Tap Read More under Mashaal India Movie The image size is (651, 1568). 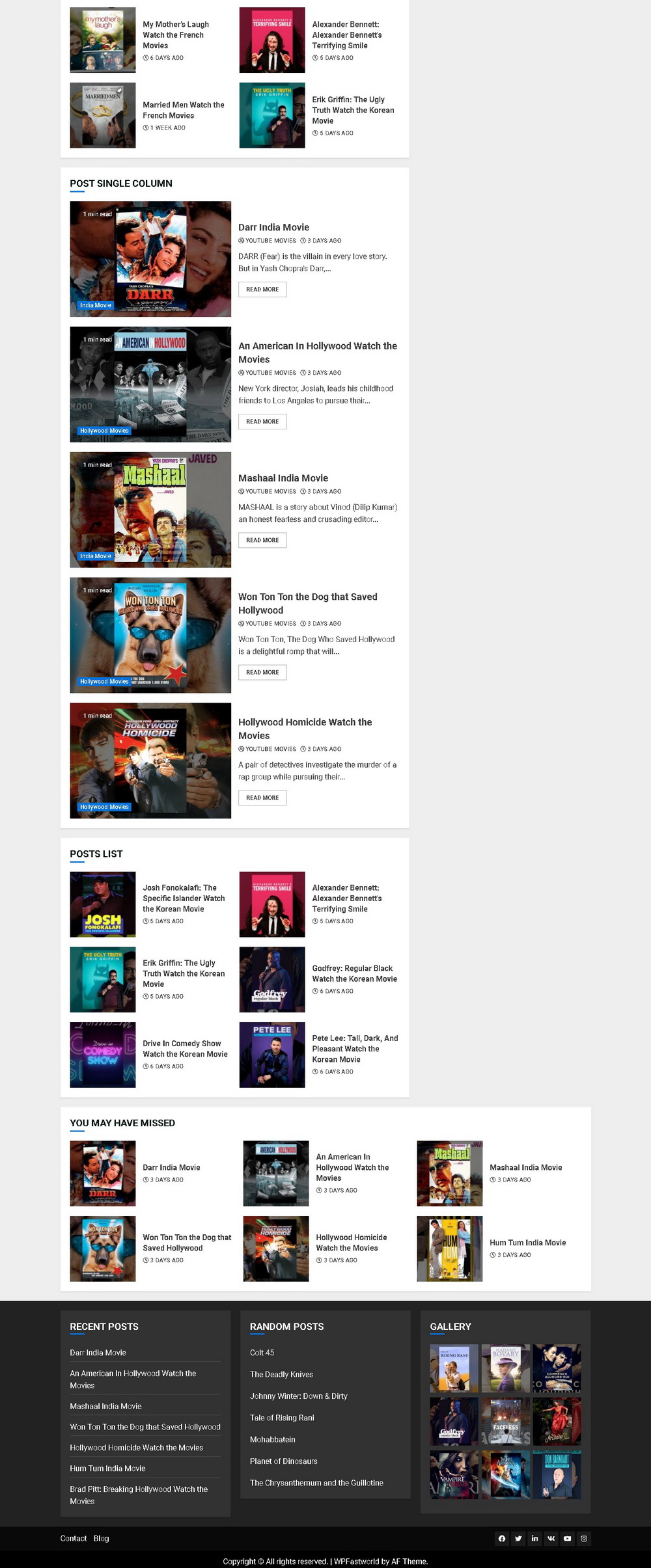(x=262, y=540)
